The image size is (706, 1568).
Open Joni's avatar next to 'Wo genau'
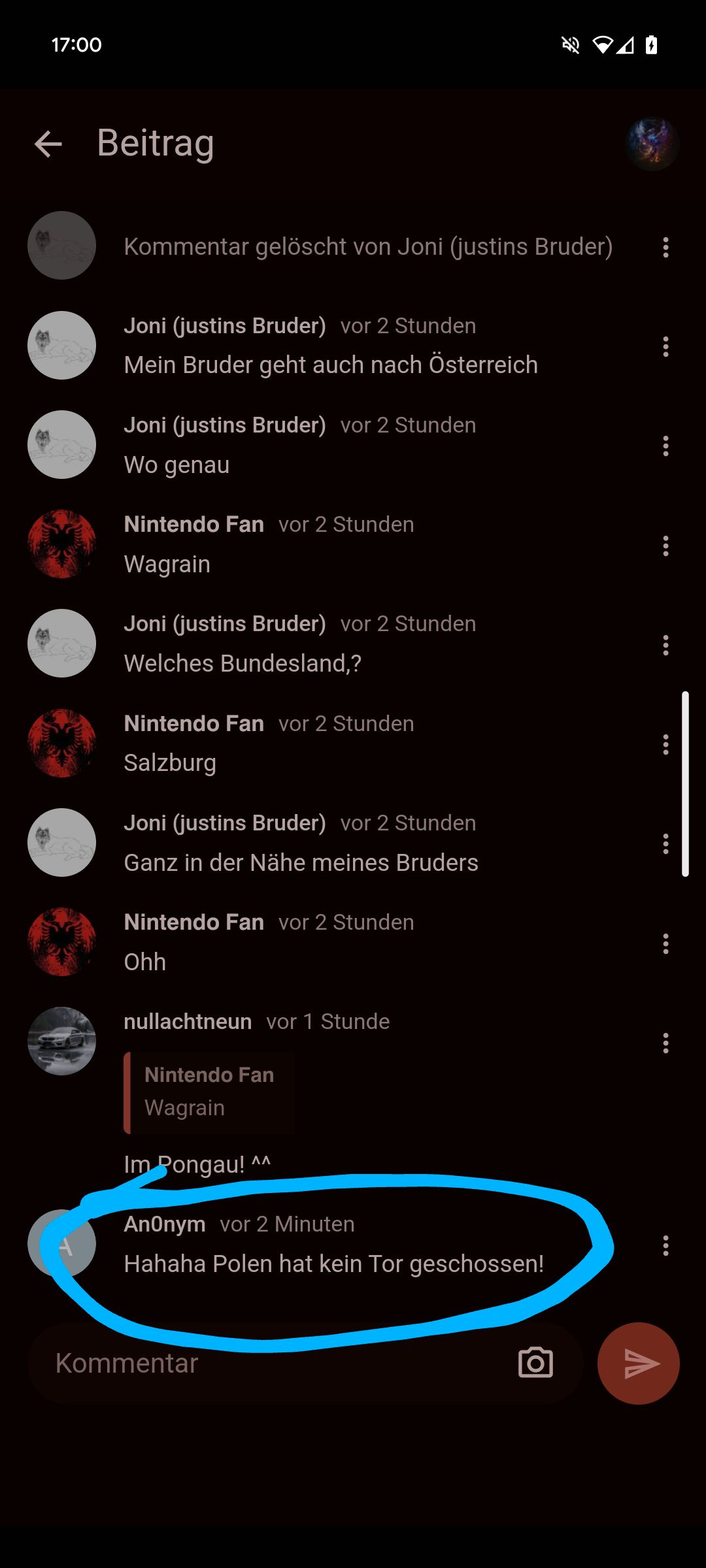pyautogui.click(x=61, y=444)
